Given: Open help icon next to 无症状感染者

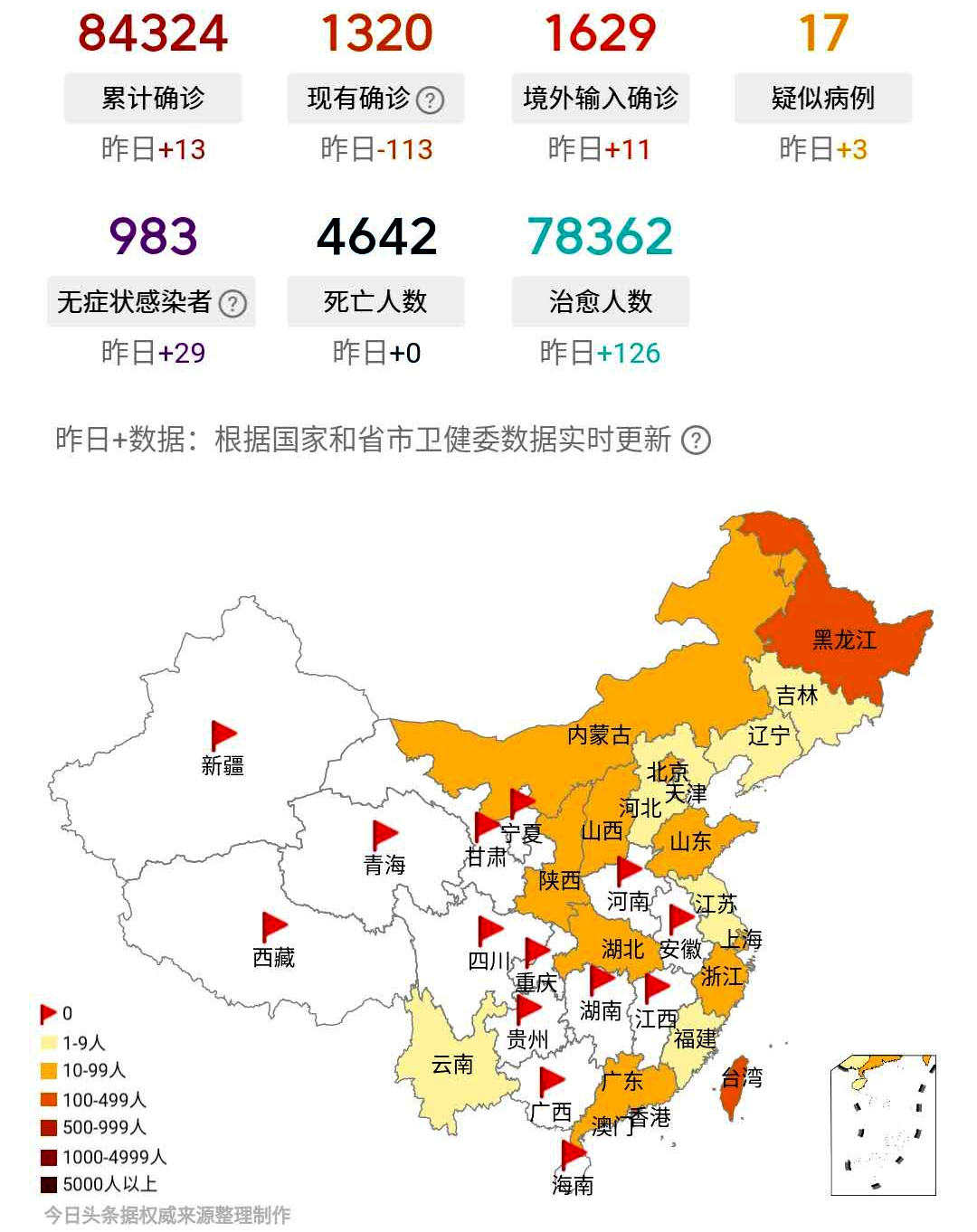Looking at the screenshot, I should click(x=232, y=303).
